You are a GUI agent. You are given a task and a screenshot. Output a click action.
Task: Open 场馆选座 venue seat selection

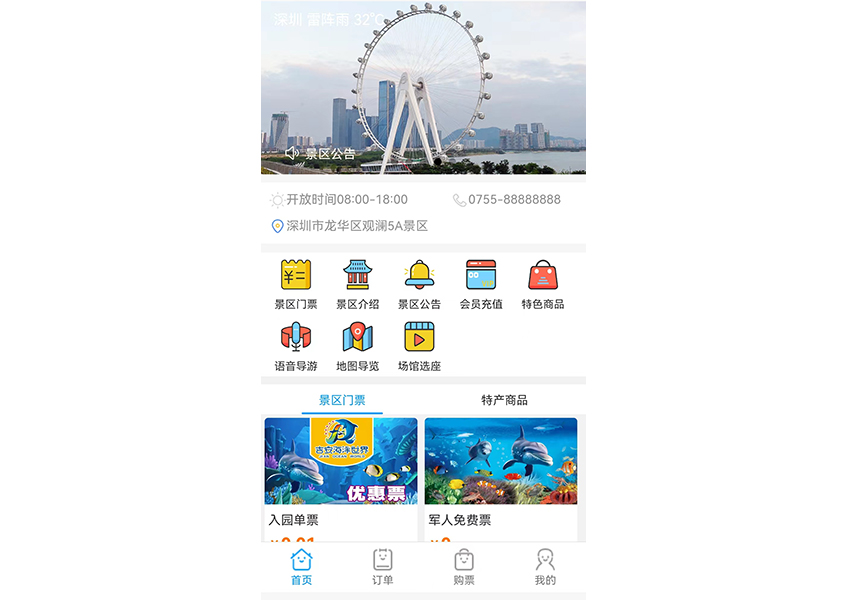[x=419, y=346]
